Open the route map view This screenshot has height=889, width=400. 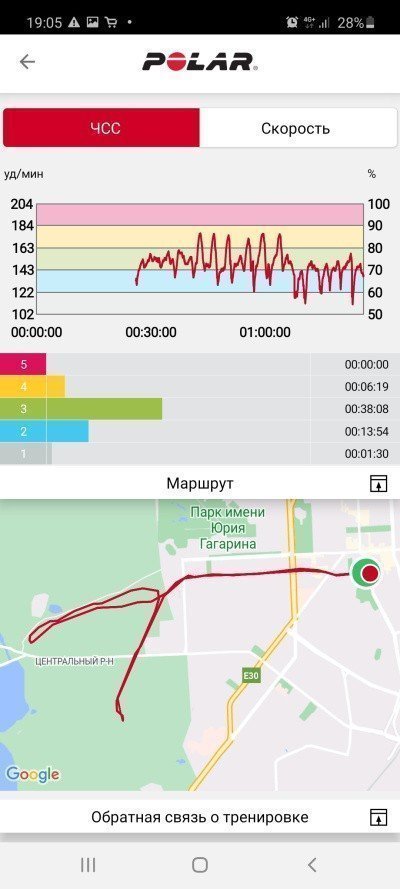[200, 645]
